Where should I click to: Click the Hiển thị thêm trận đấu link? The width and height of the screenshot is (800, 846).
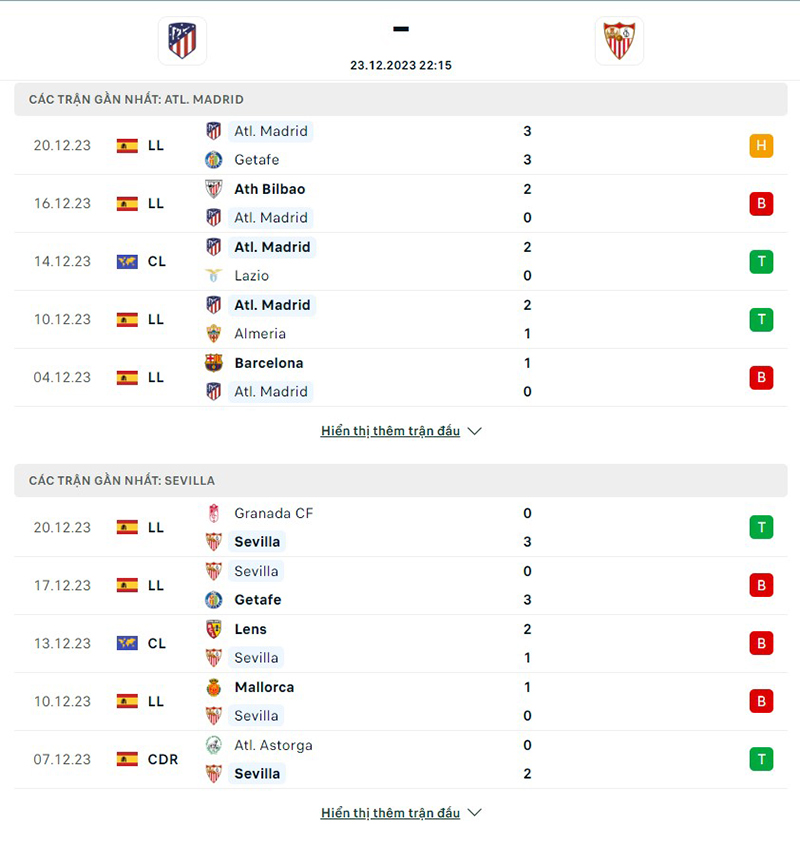[x=390, y=430]
